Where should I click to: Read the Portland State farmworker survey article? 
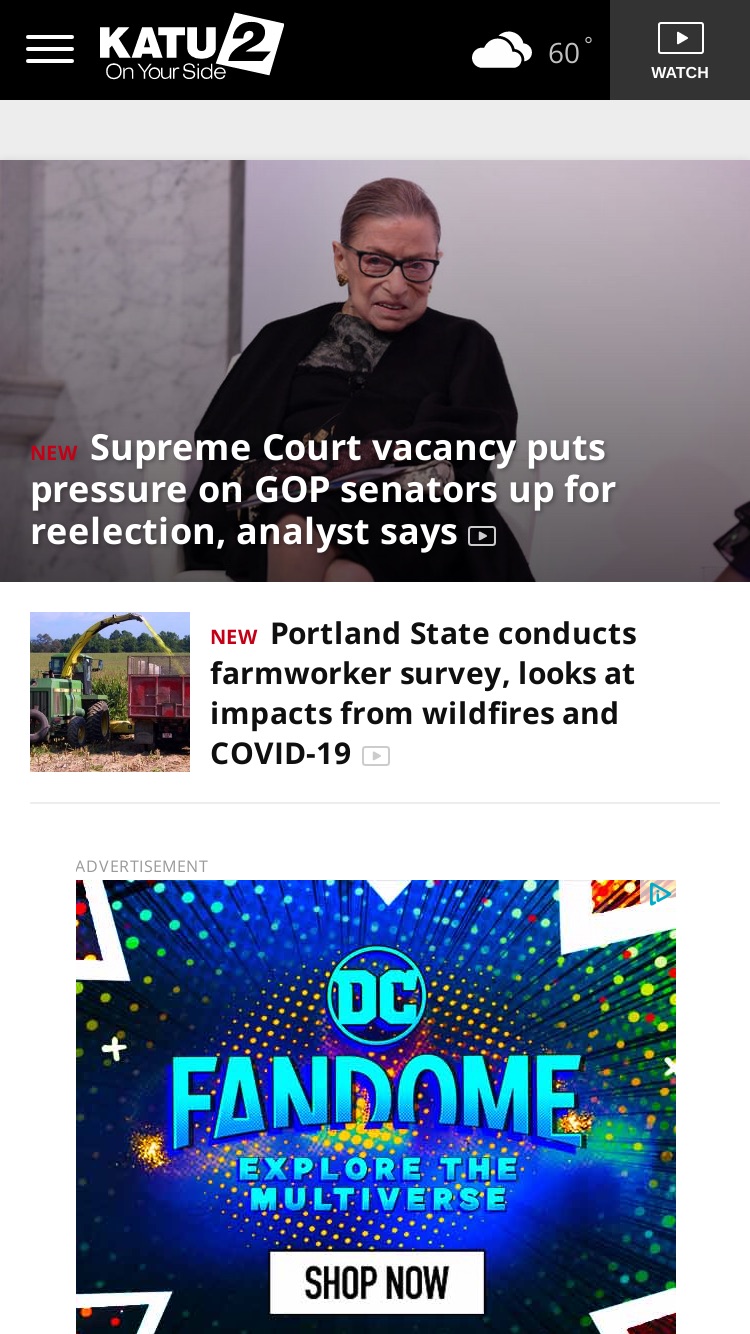click(x=423, y=693)
